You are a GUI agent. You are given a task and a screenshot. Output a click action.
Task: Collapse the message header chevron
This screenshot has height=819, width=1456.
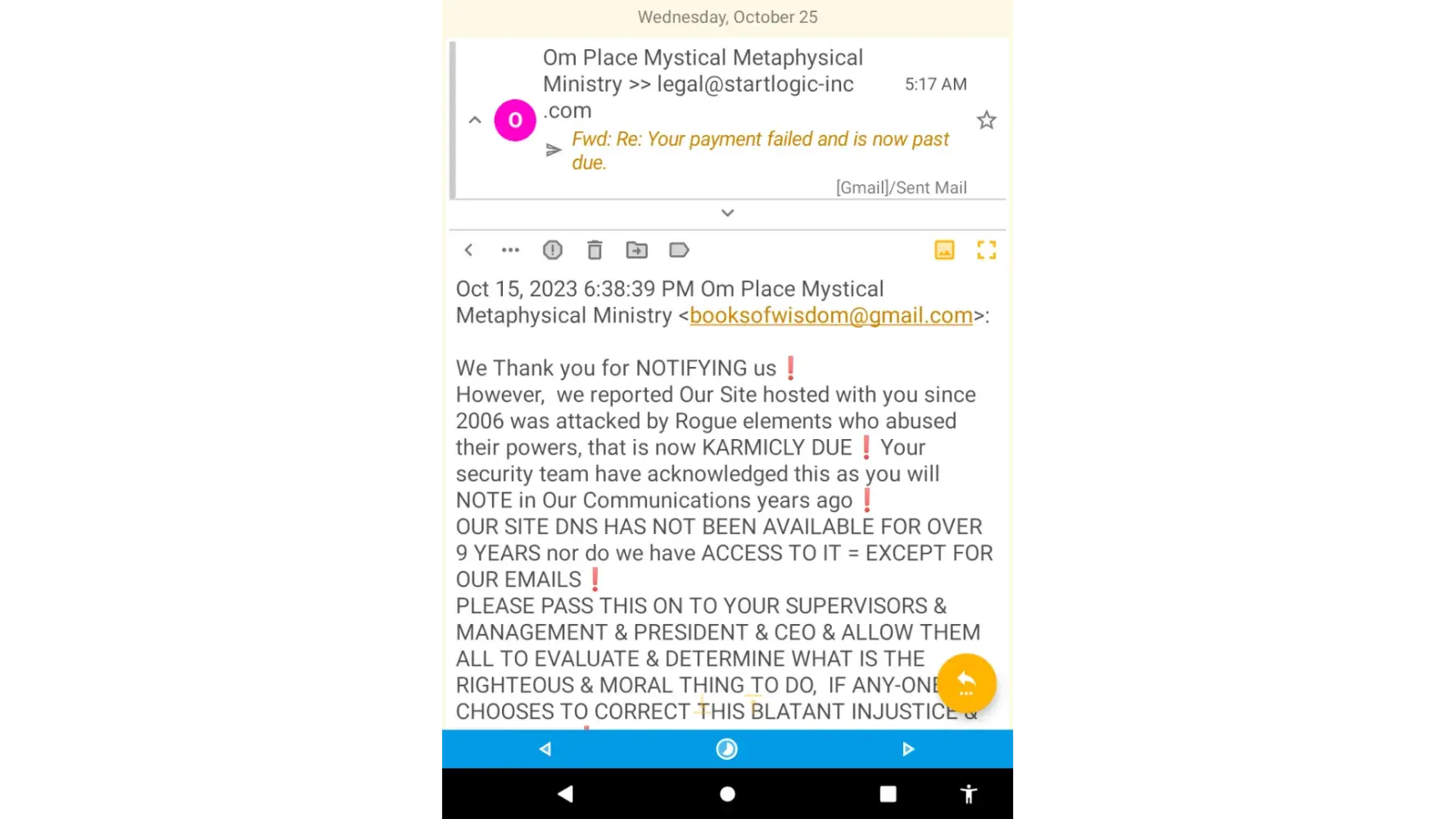pos(475,120)
